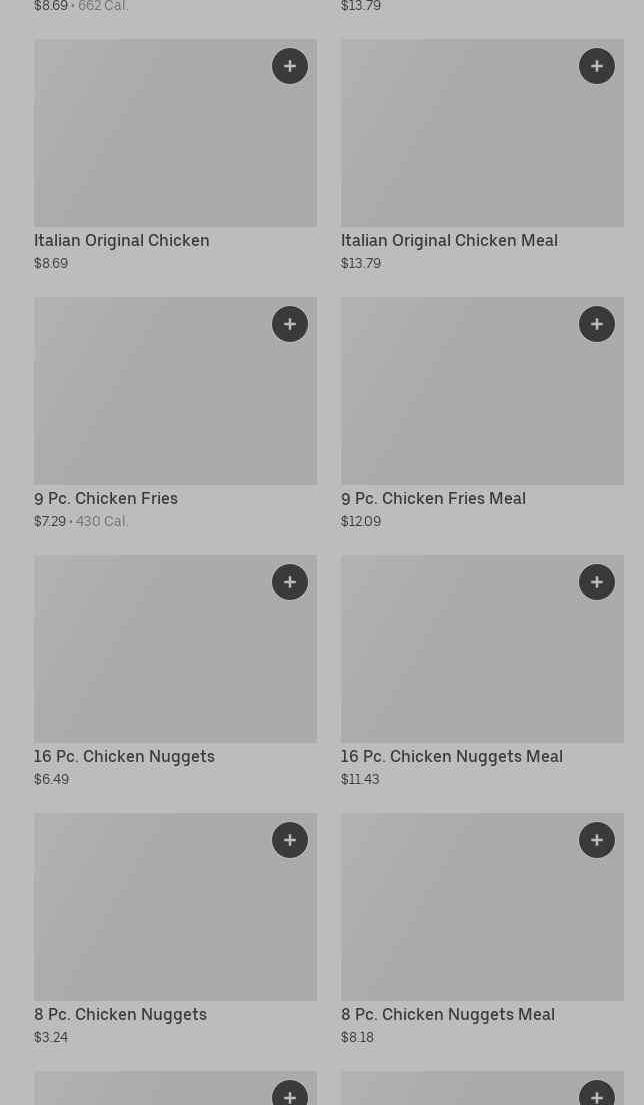Image resolution: width=644 pixels, height=1105 pixels.
Task: Add Italian Original Chicken to cart
Action: point(290,66)
